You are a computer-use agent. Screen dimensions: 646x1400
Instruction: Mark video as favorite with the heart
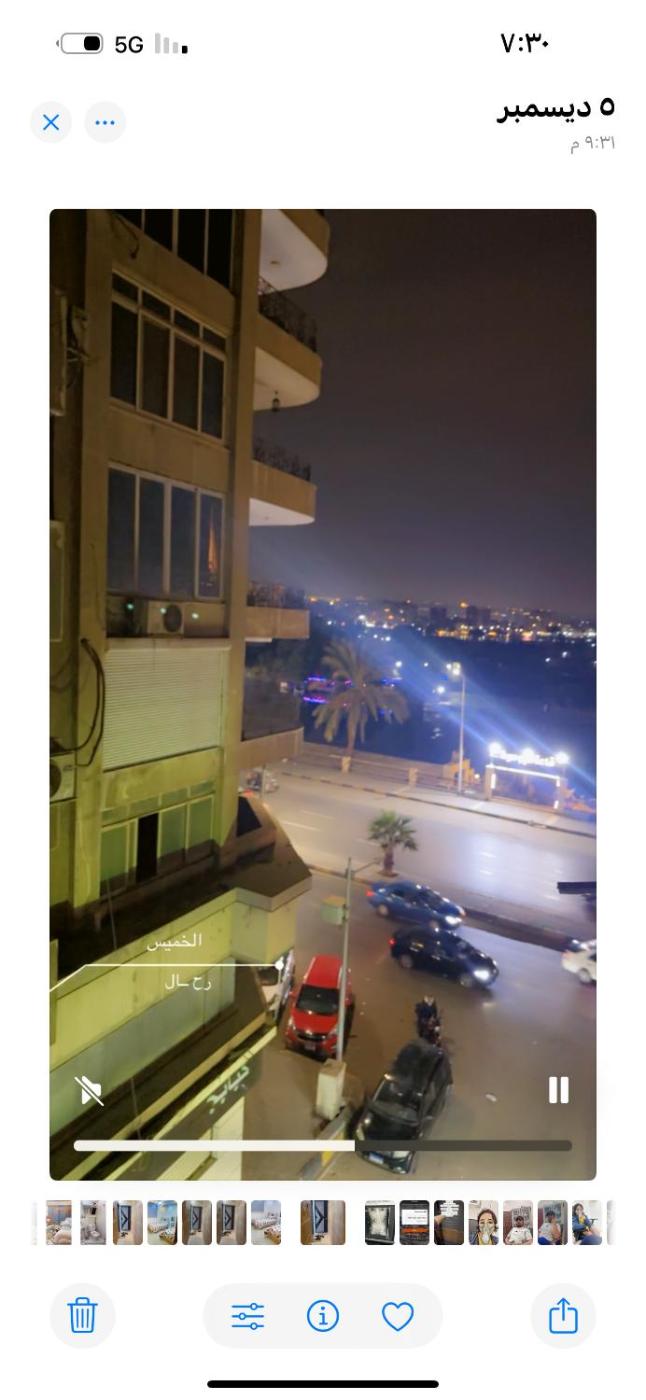pyautogui.click(x=398, y=1316)
